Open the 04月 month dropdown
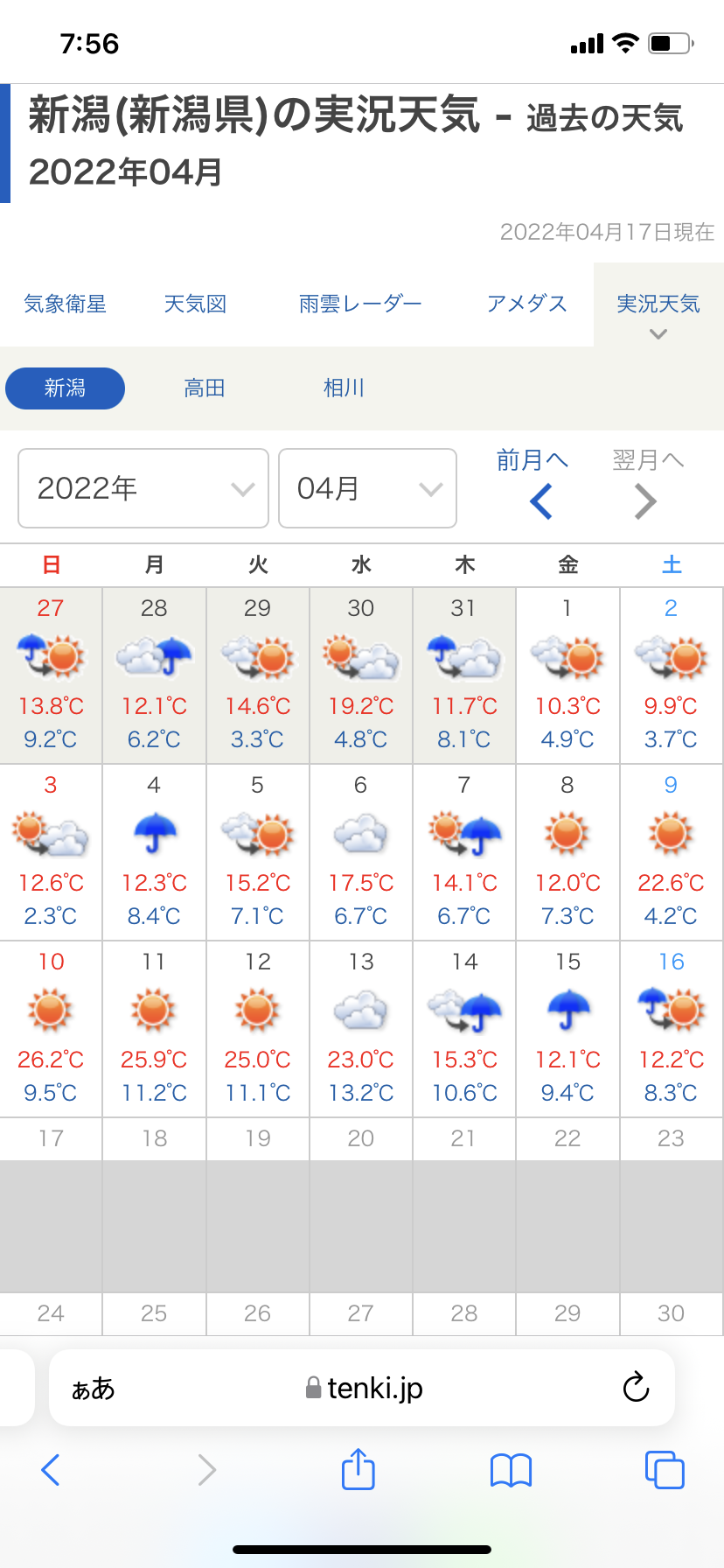The image size is (724, 1568). (x=367, y=488)
